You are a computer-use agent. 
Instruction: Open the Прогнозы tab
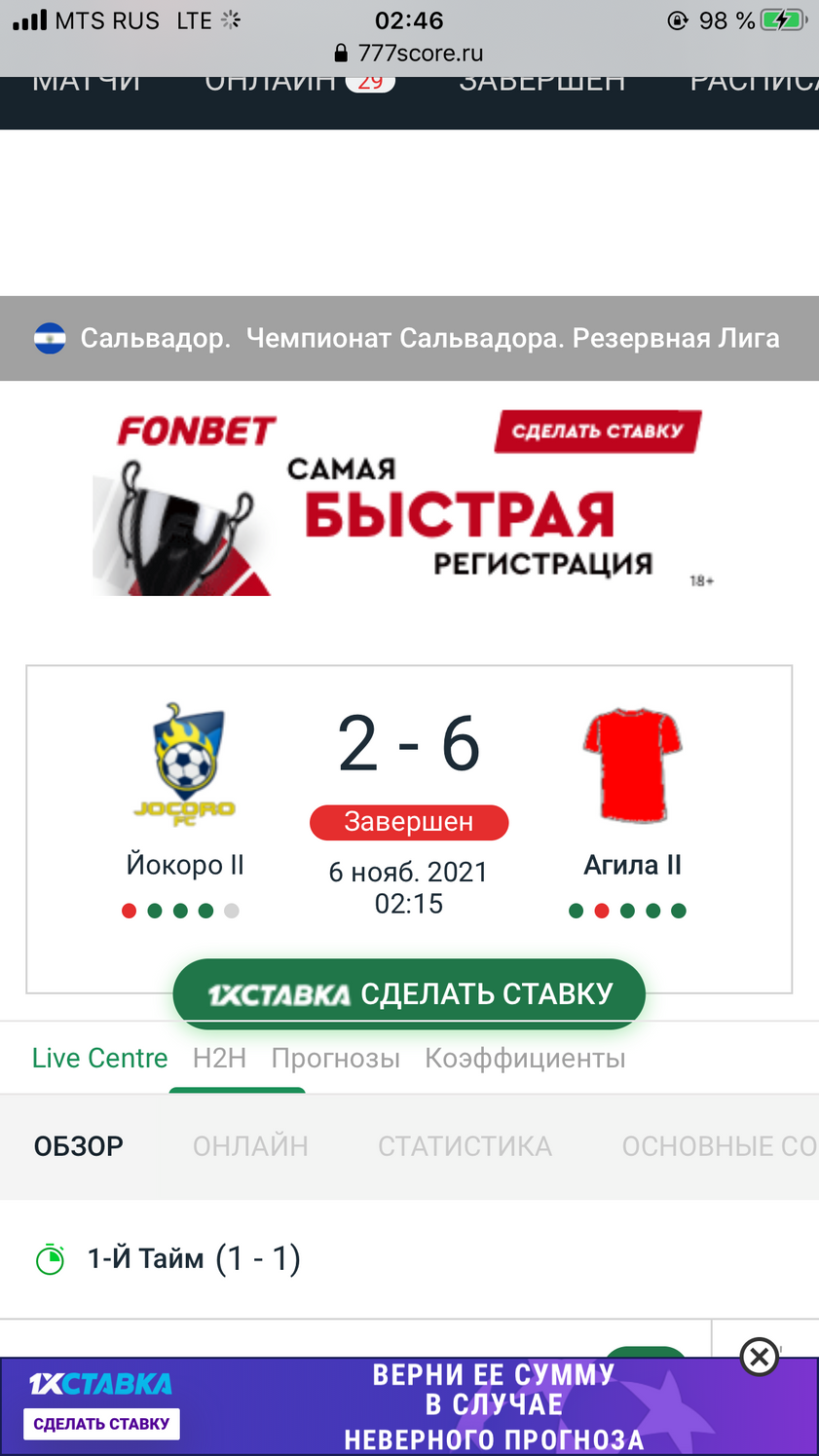coord(335,1058)
